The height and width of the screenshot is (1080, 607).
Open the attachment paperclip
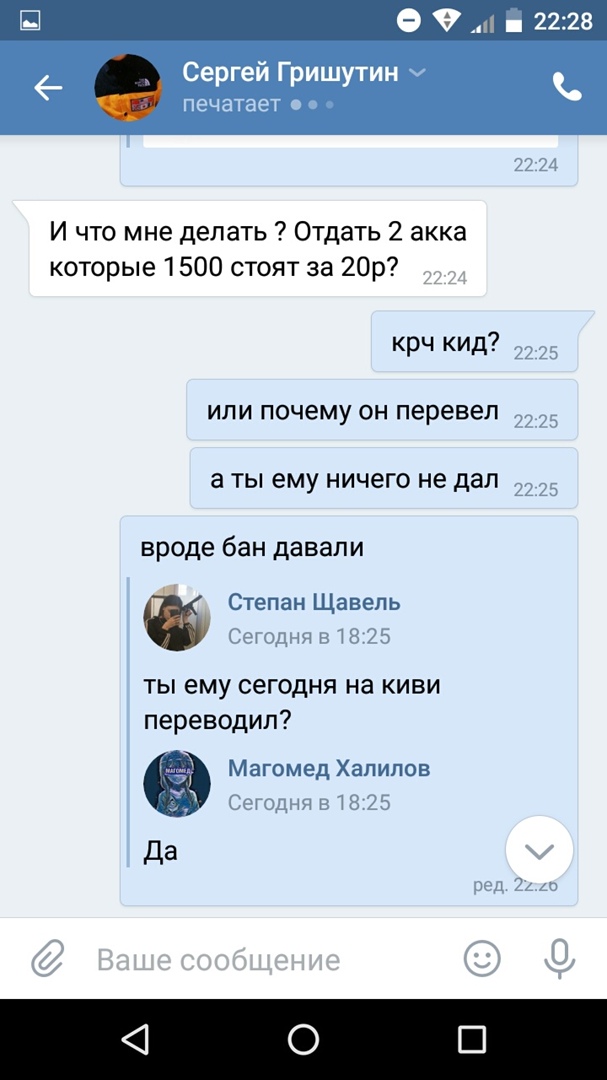[x=47, y=959]
